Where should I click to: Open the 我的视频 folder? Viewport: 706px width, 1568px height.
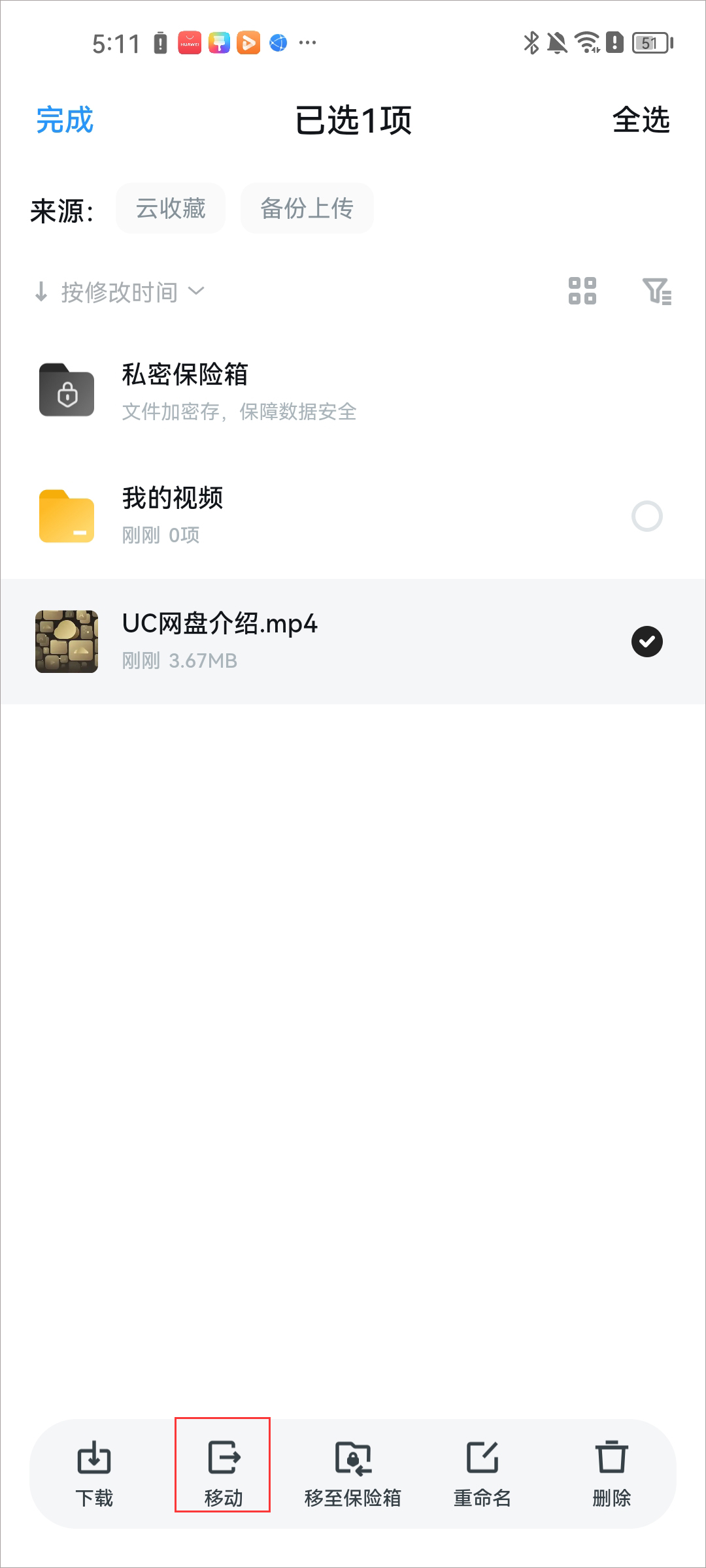pyautogui.click(x=173, y=500)
